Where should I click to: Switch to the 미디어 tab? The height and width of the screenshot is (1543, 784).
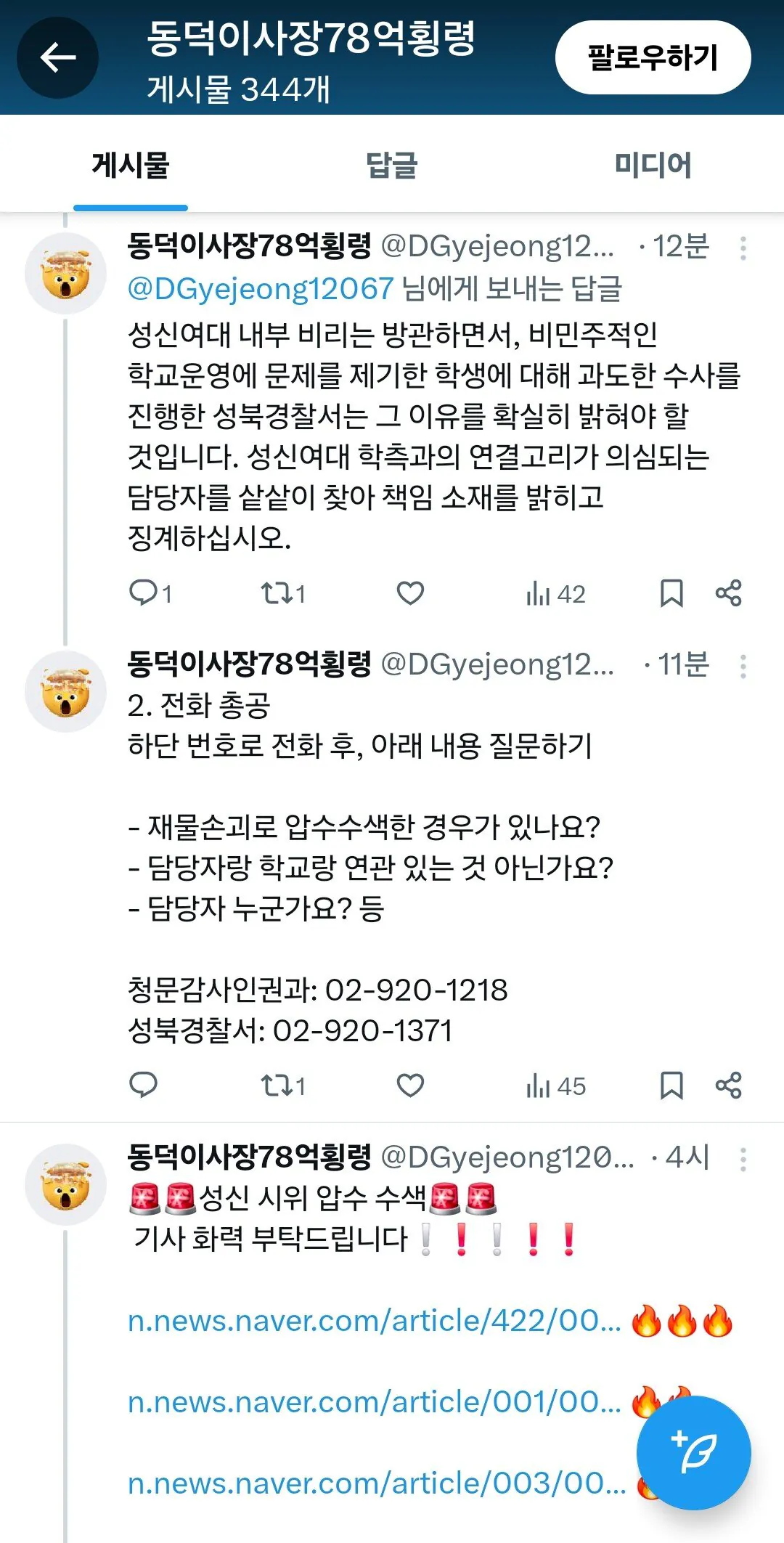tap(653, 165)
